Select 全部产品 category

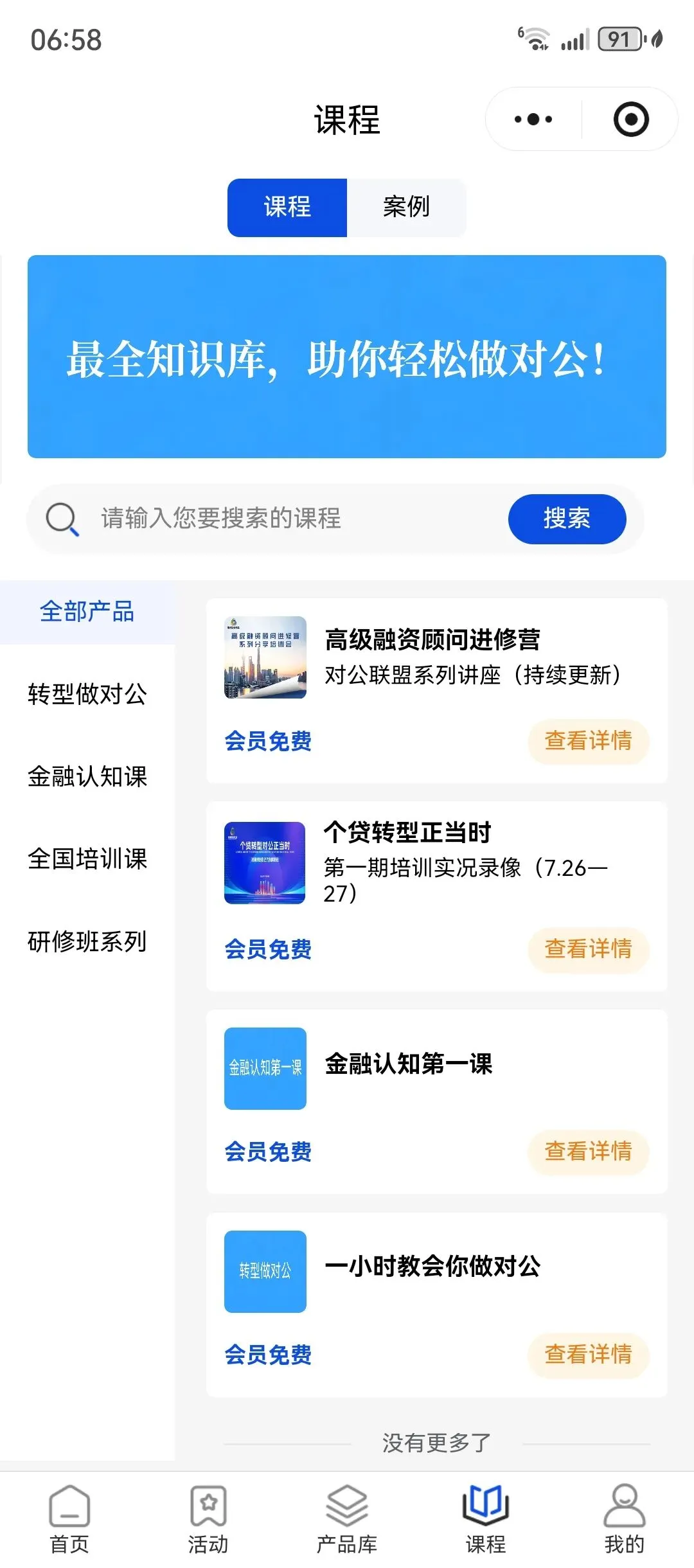(87, 612)
